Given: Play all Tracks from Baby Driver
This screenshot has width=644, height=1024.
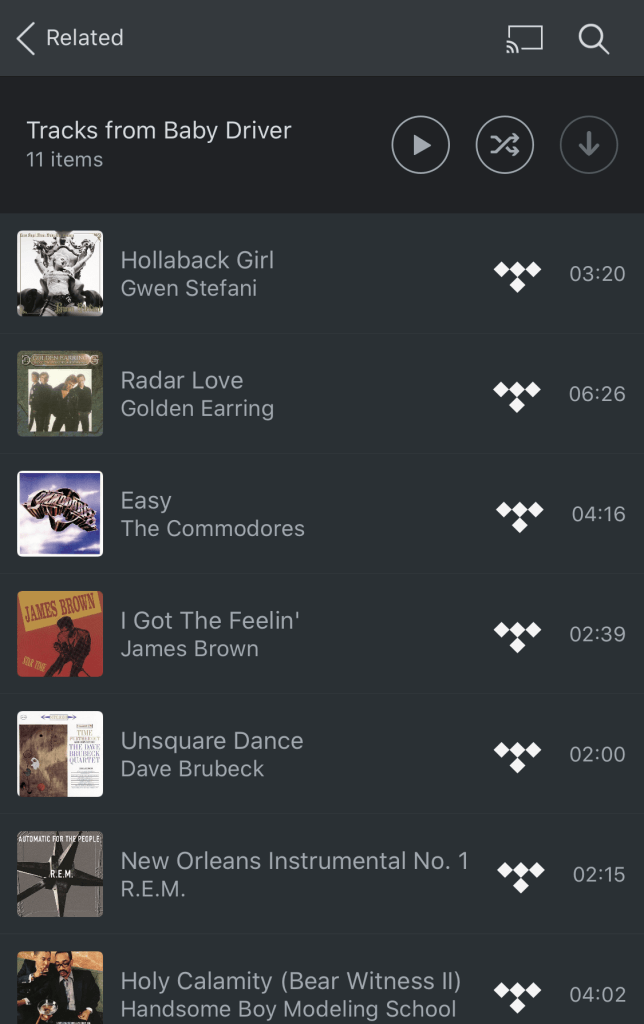Looking at the screenshot, I should point(421,145).
